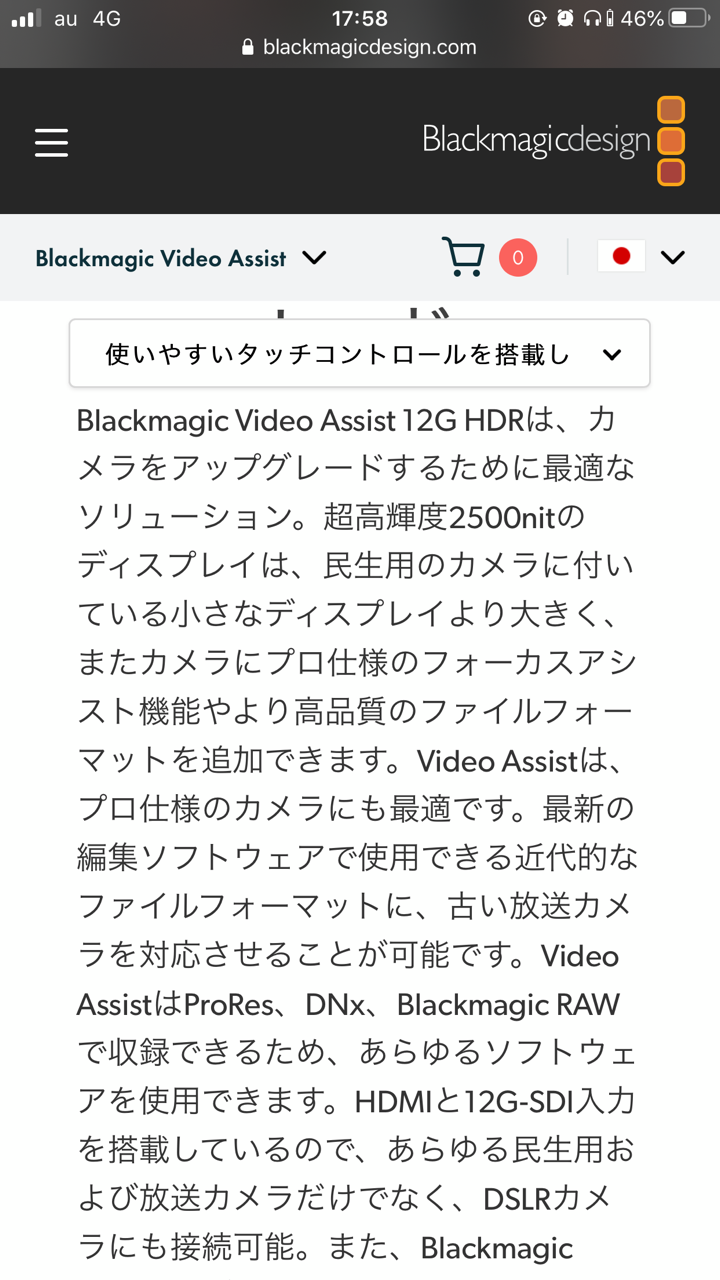Open the shopping cart
The image size is (720, 1280).
pyautogui.click(x=489, y=258)
